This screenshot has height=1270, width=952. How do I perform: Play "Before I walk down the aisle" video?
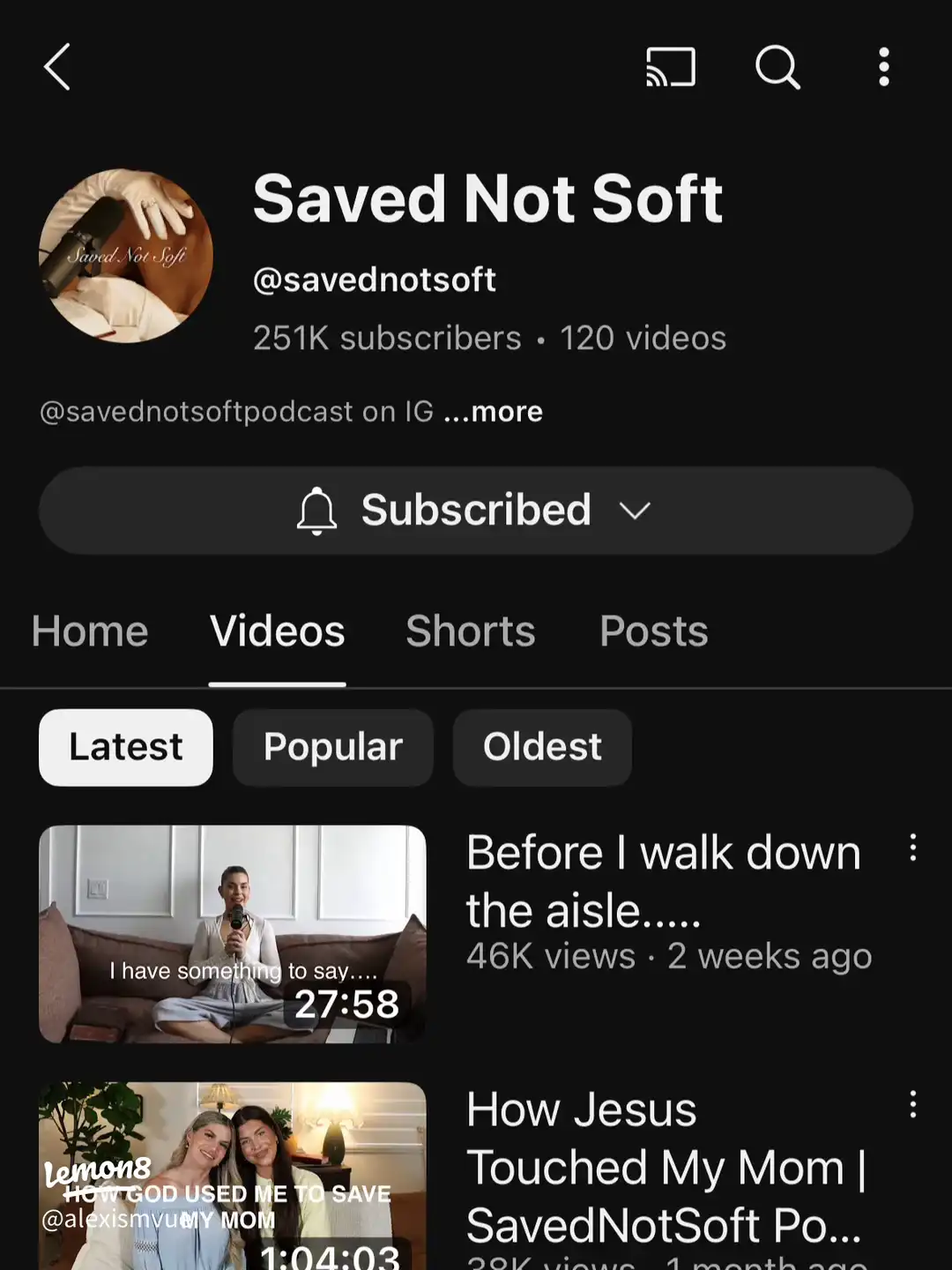pos(233,934)
